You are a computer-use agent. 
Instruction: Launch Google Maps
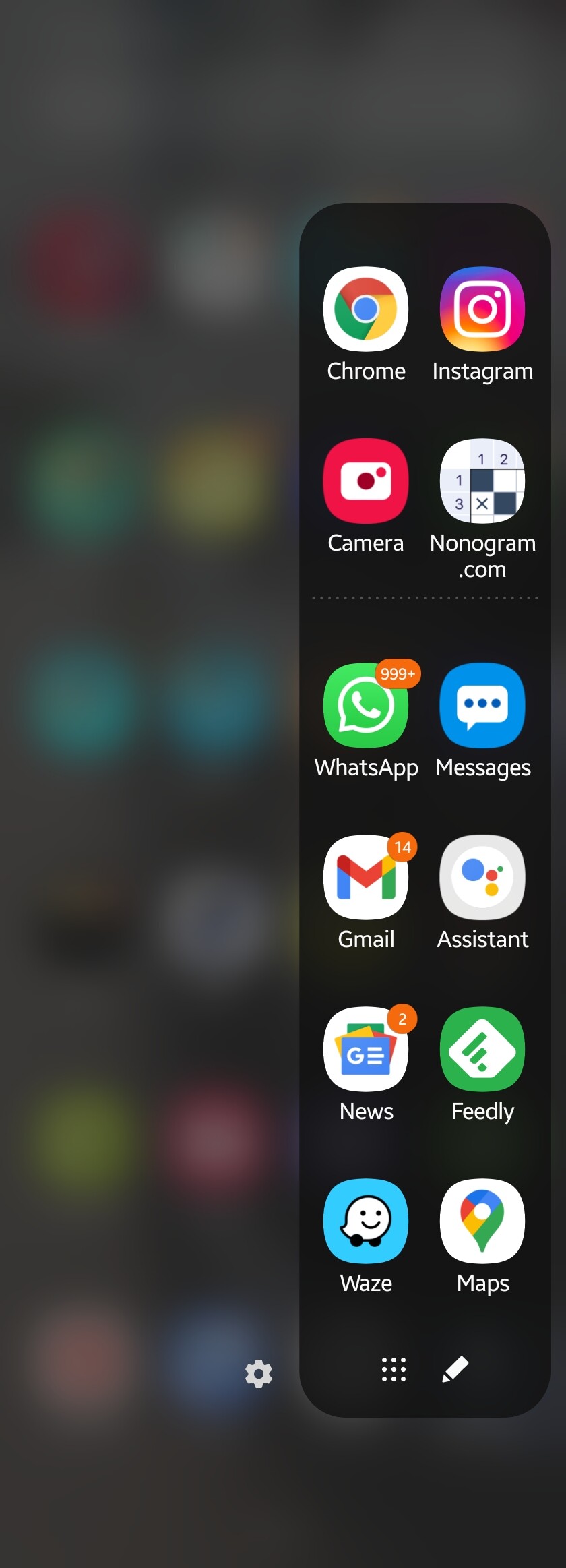(x=482, y=1222)
